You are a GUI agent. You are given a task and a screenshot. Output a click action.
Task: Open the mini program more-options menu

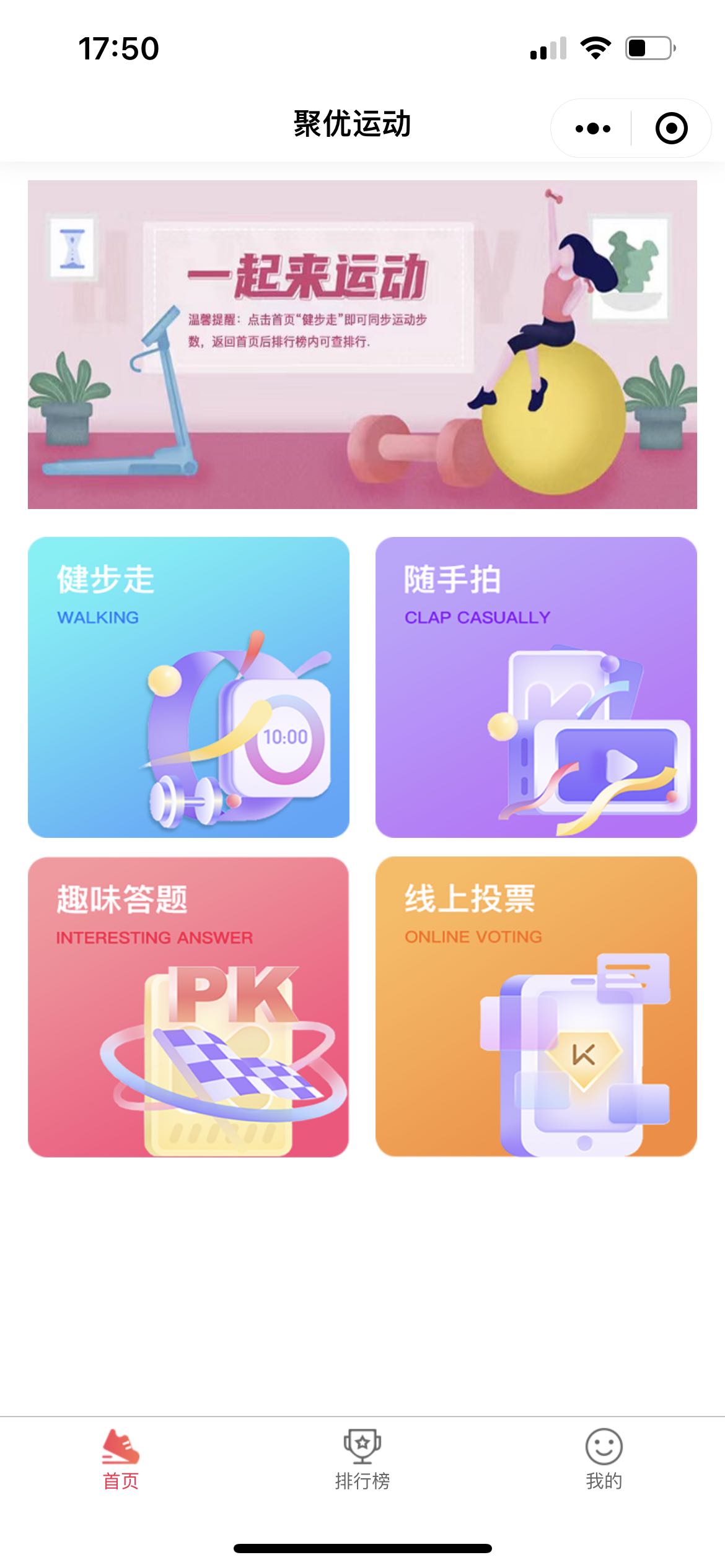tap(592, 128)
